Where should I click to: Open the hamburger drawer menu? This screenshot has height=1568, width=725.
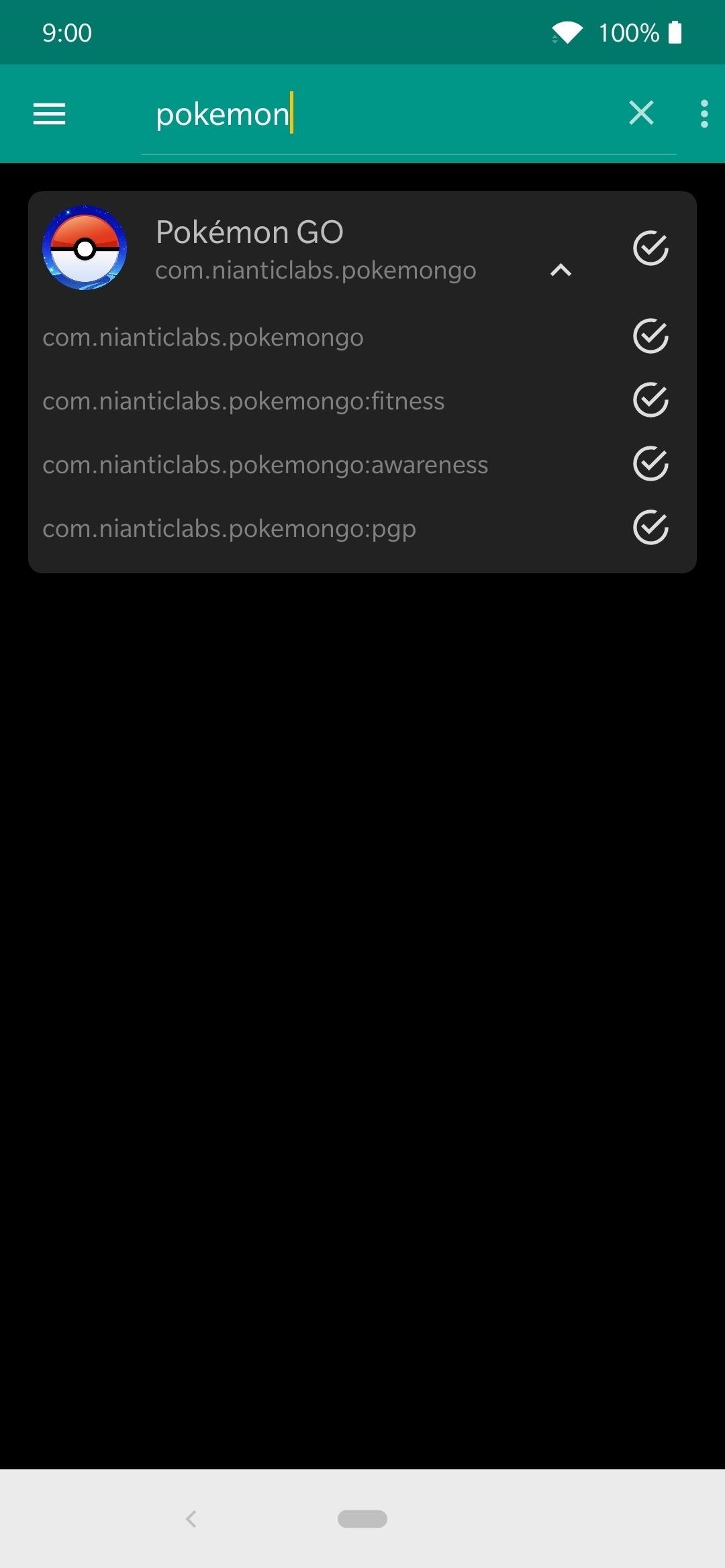coord(50,114)
